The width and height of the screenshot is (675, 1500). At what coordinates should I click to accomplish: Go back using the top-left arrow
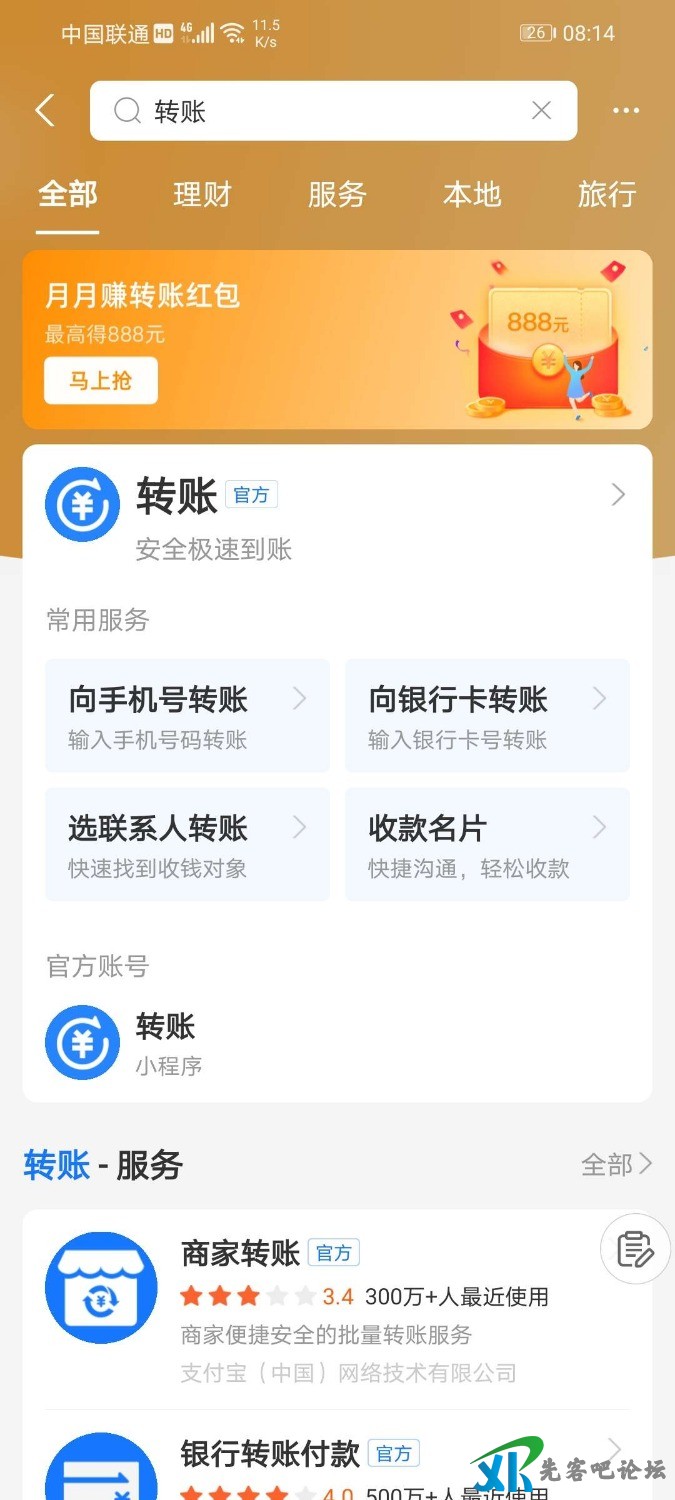tap(45, 111)
